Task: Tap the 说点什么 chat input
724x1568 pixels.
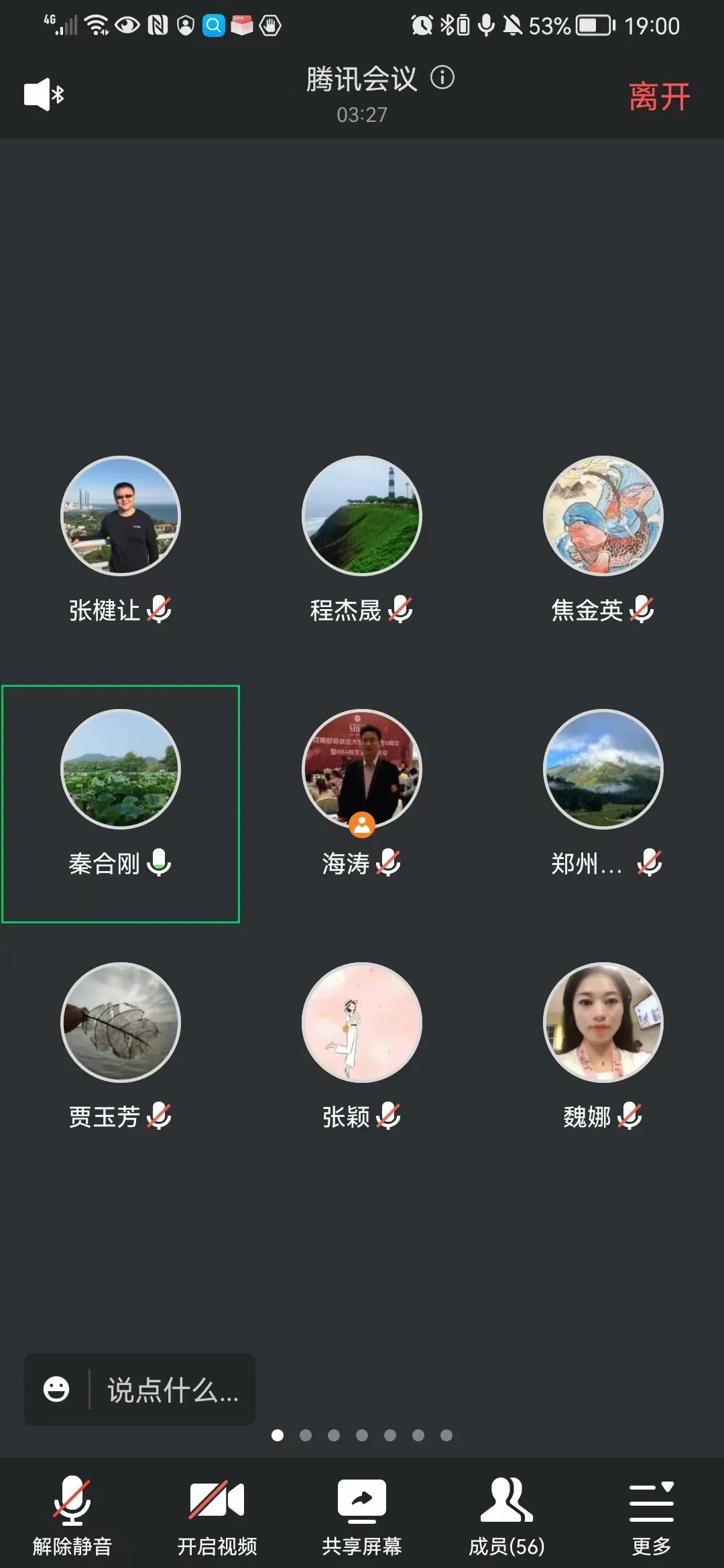Action: click(x=173, y=1390)
